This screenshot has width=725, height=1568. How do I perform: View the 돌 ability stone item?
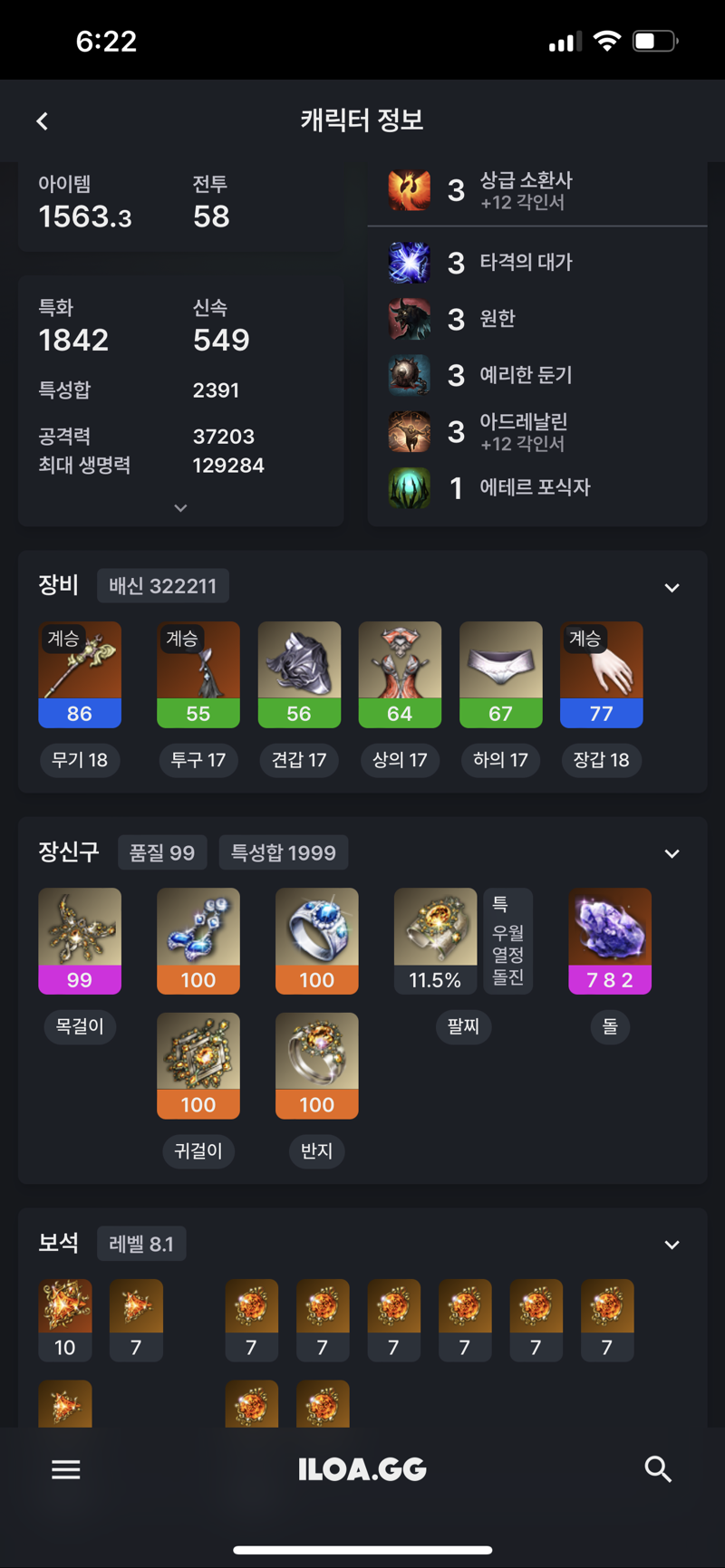pos(609,941)
